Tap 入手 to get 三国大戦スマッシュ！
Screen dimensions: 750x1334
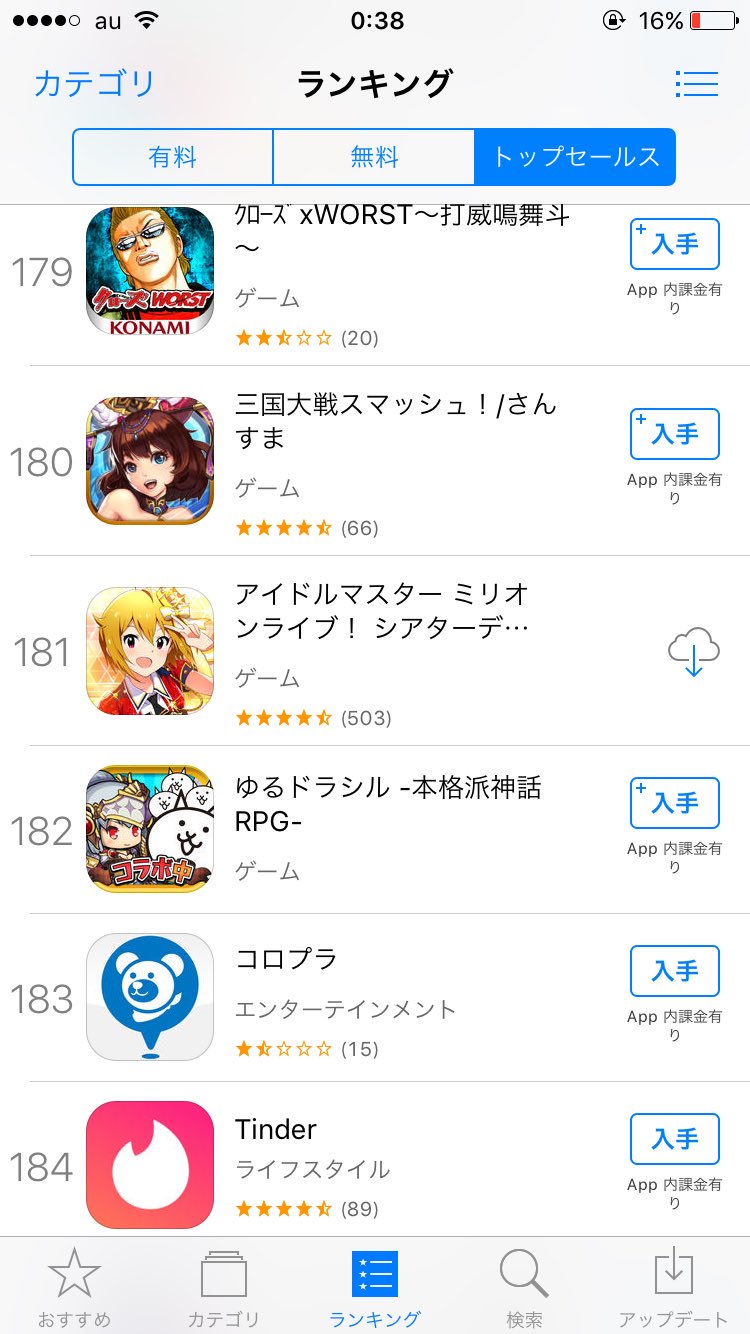point(674,434)
